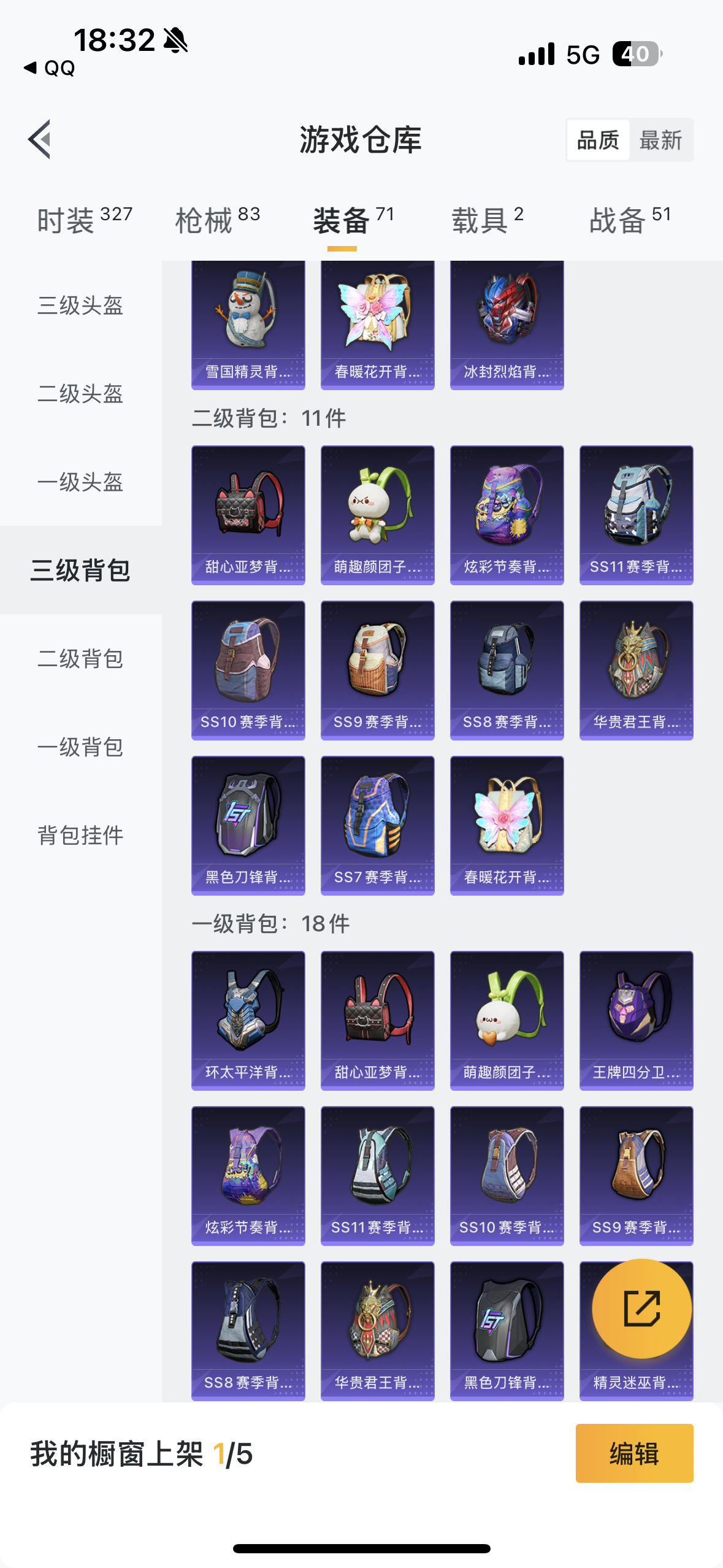Open the 雪国精灵背包 item
Viewport: 723px width, 1568px height.
pyautogui.click(x=248, y=325)
